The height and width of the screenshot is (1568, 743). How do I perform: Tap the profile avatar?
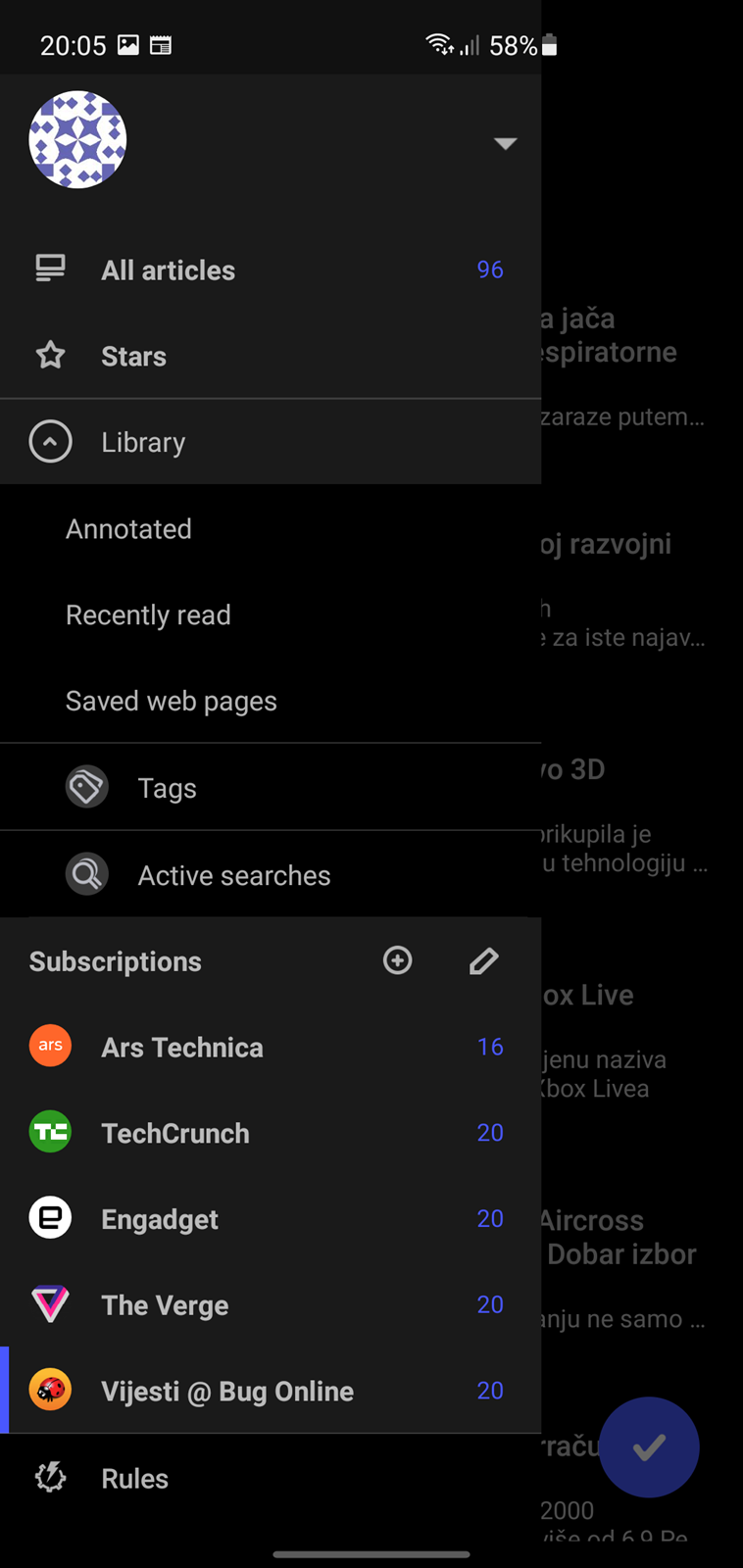point(78,139)
